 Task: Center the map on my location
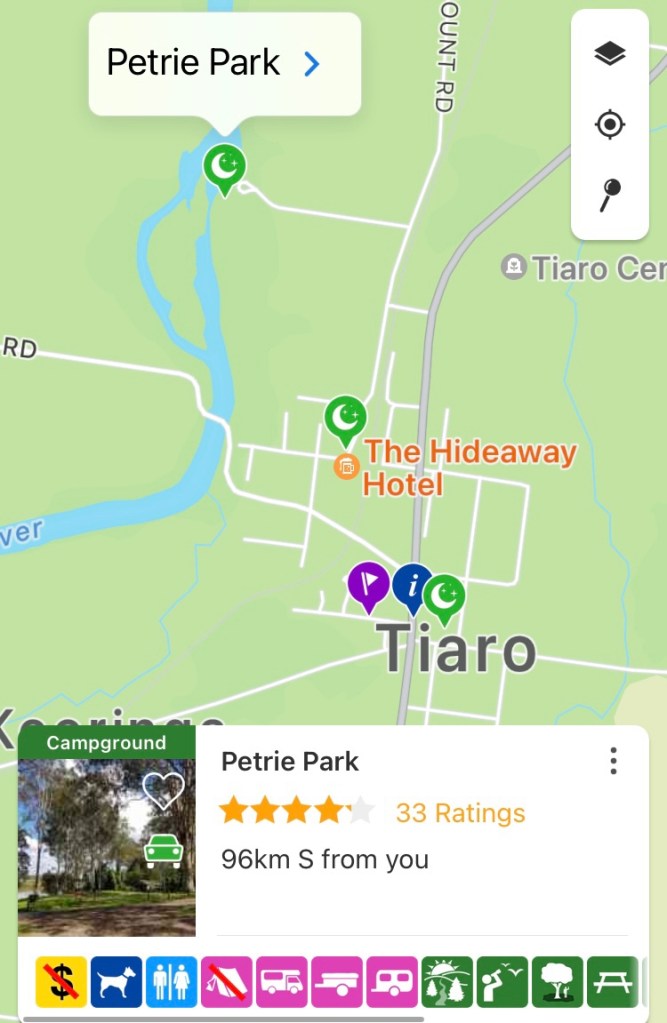[x=609, y=125]
